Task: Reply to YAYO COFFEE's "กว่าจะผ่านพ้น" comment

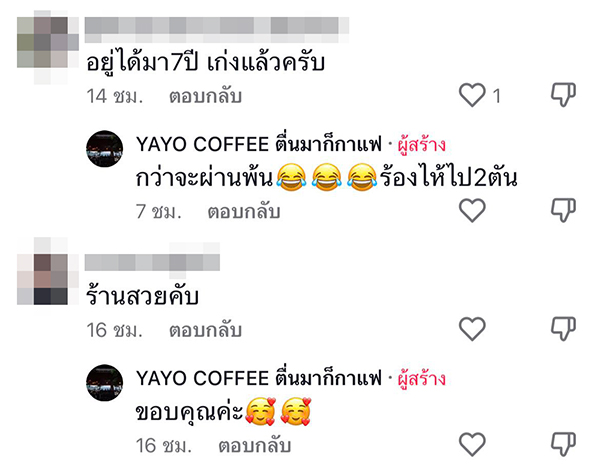Action: click(x=244, y=212)
